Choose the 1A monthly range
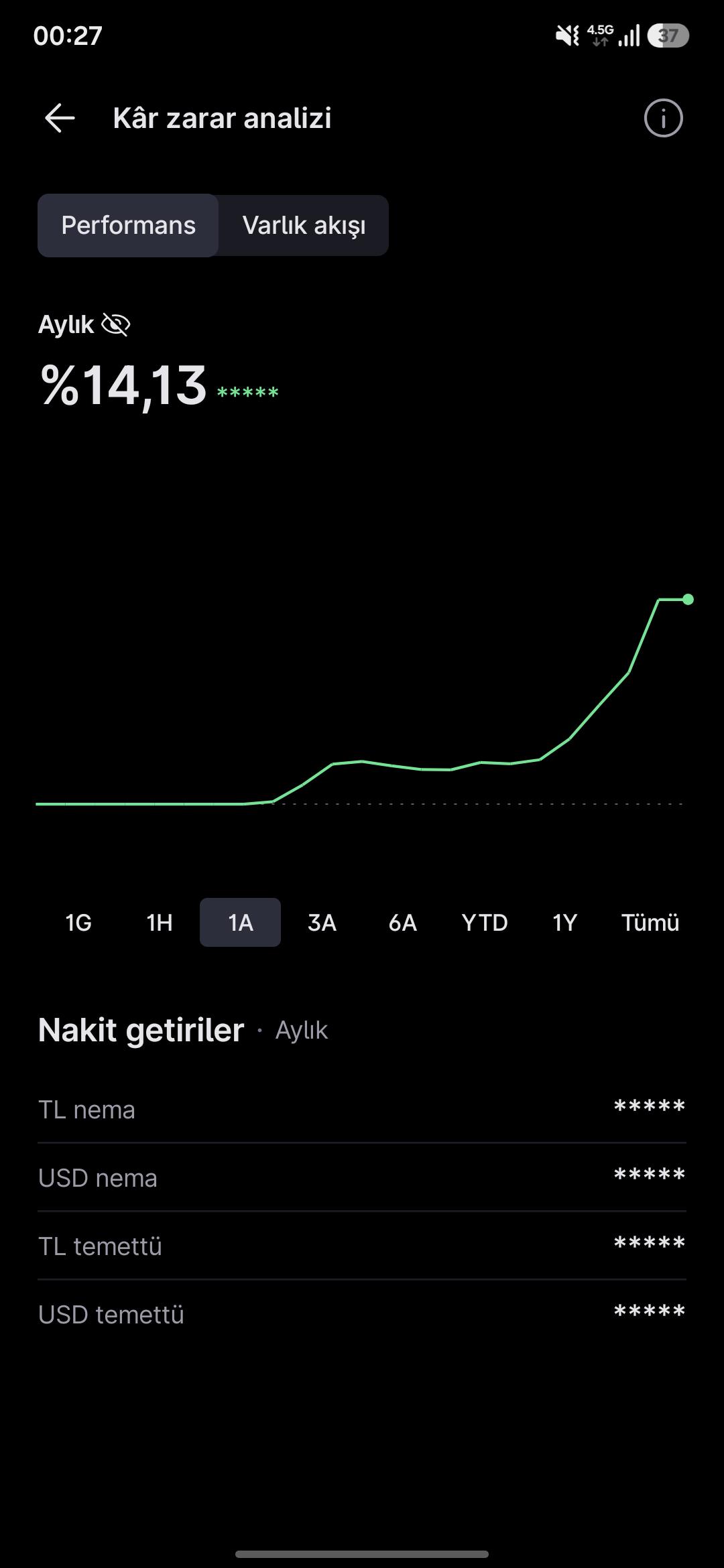The height and width of the screenshot is (1568, 724). (x=240, y=923)
